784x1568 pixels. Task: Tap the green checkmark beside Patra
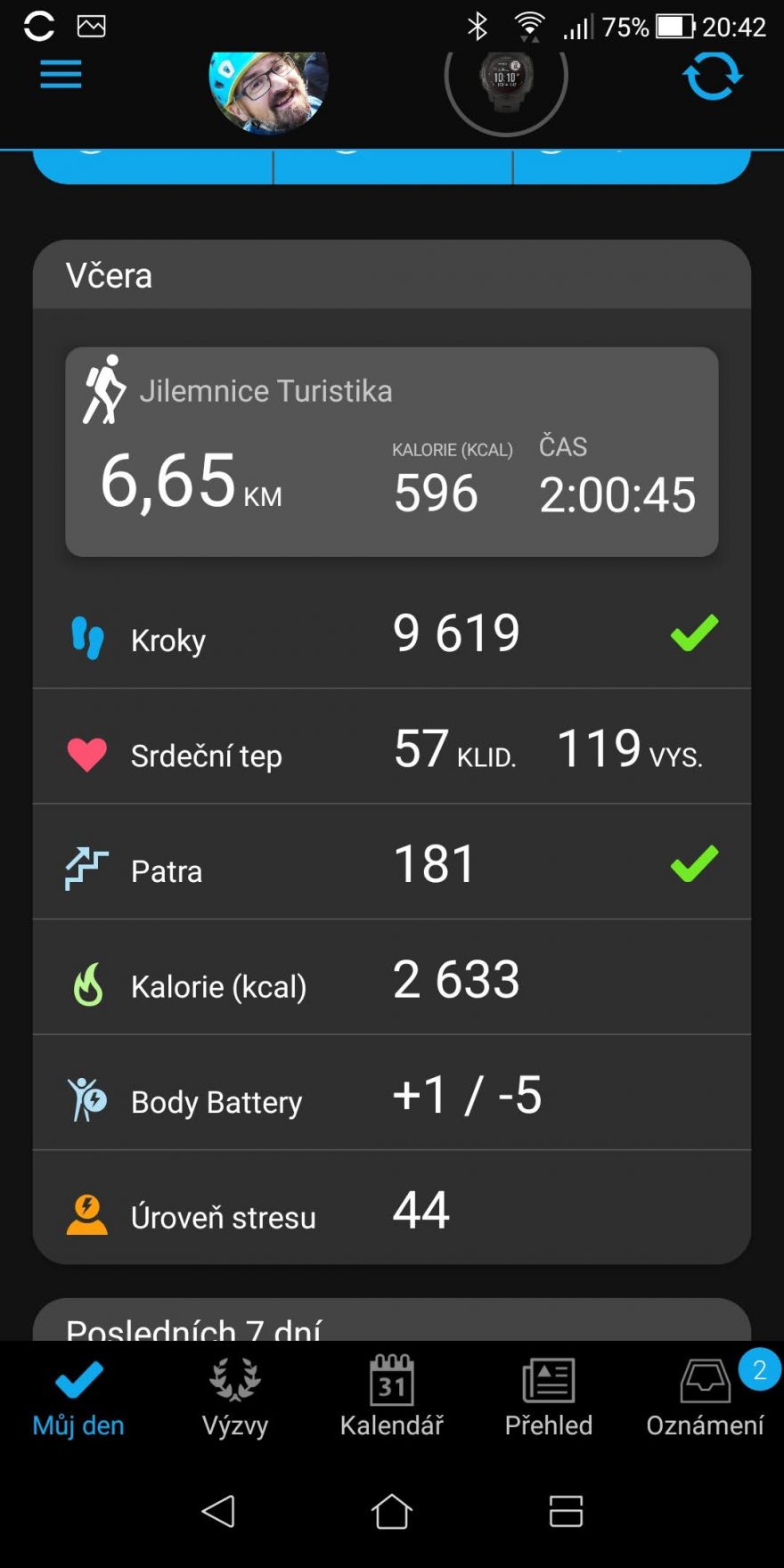pyautogui.click(x=693, y=862)
